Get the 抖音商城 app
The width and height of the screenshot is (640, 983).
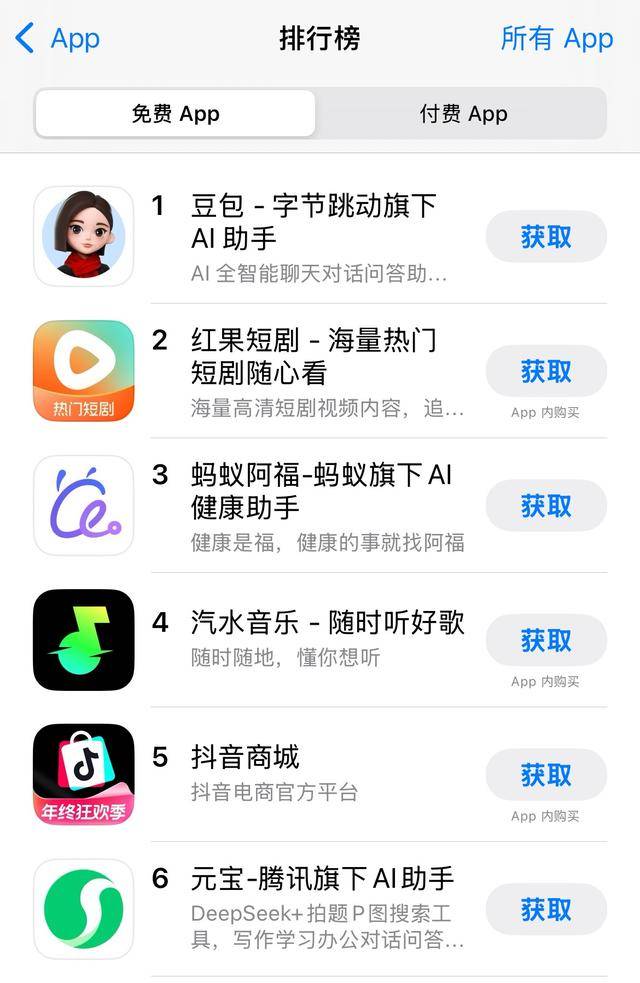pos(546,775)
